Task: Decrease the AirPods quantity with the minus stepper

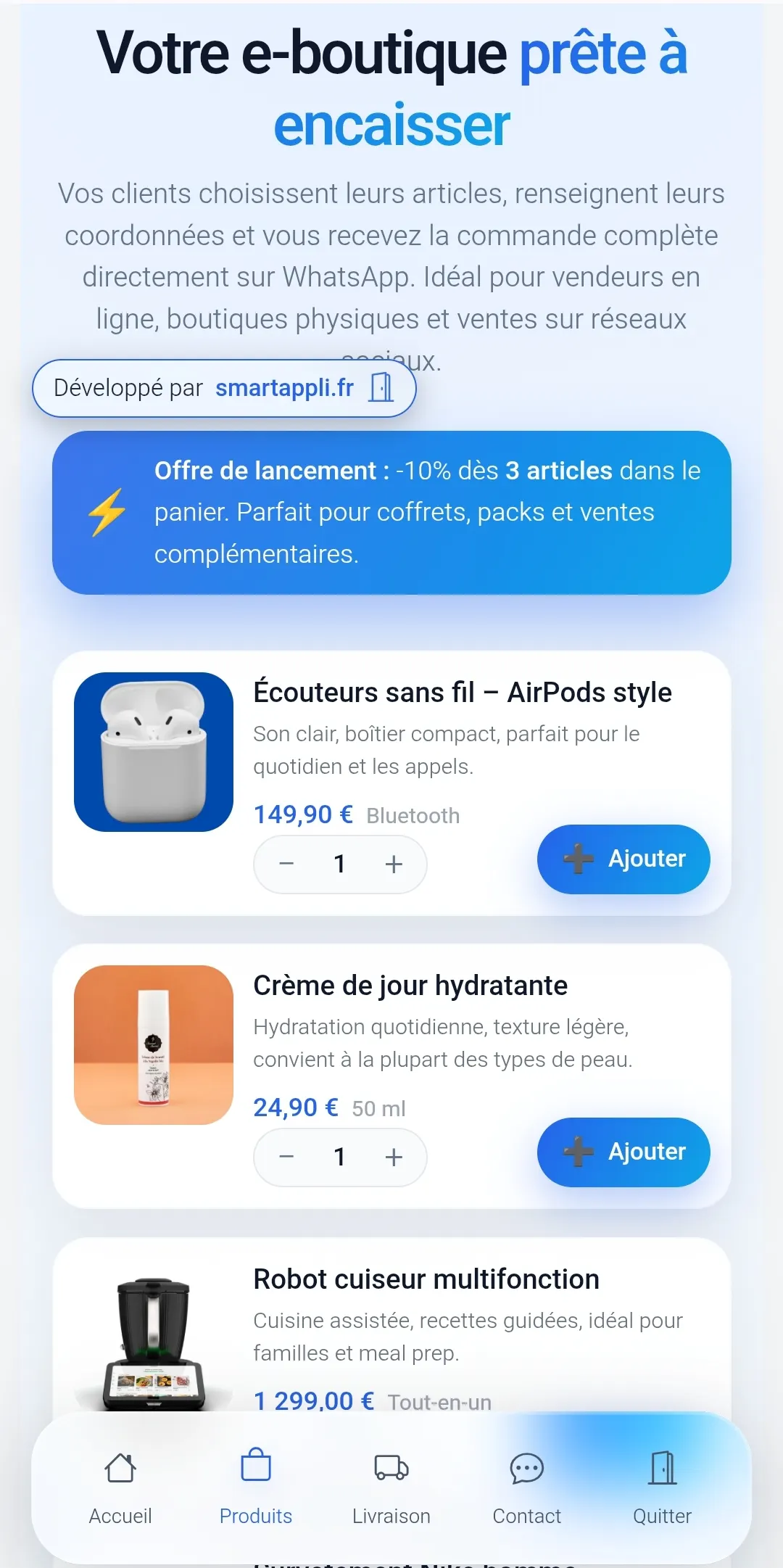Action: [286, 863]
